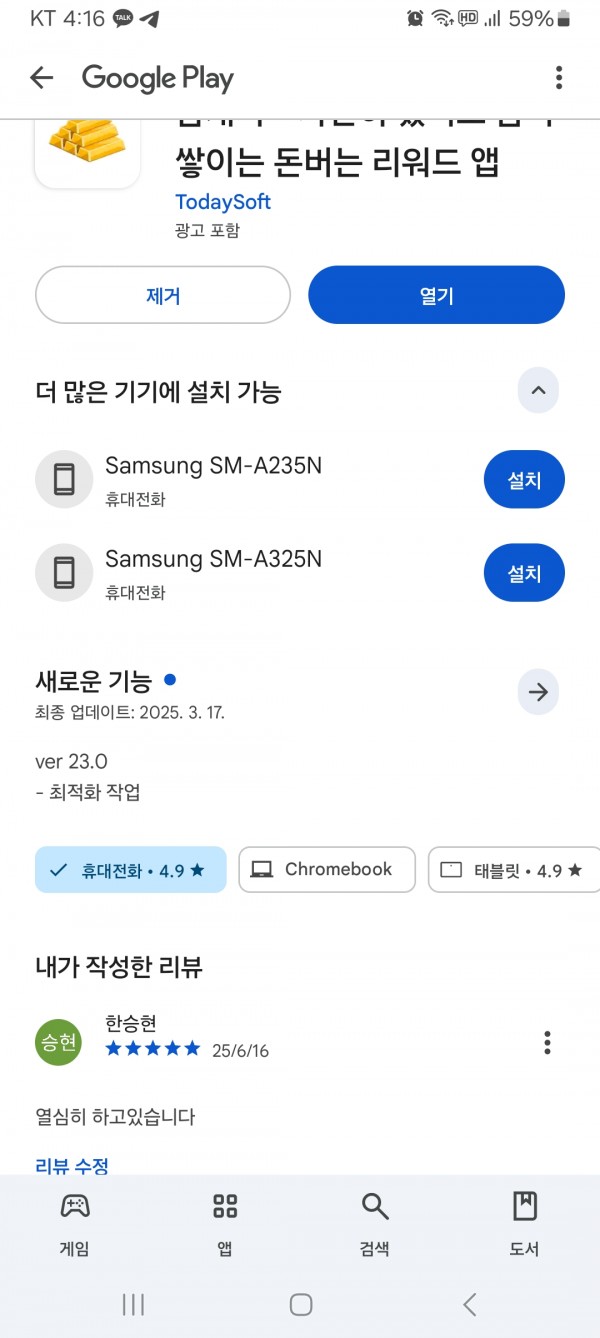The image size is (600, 1338).
Task: Select the 휴대전화 rating chip
Action: point(131,870)
